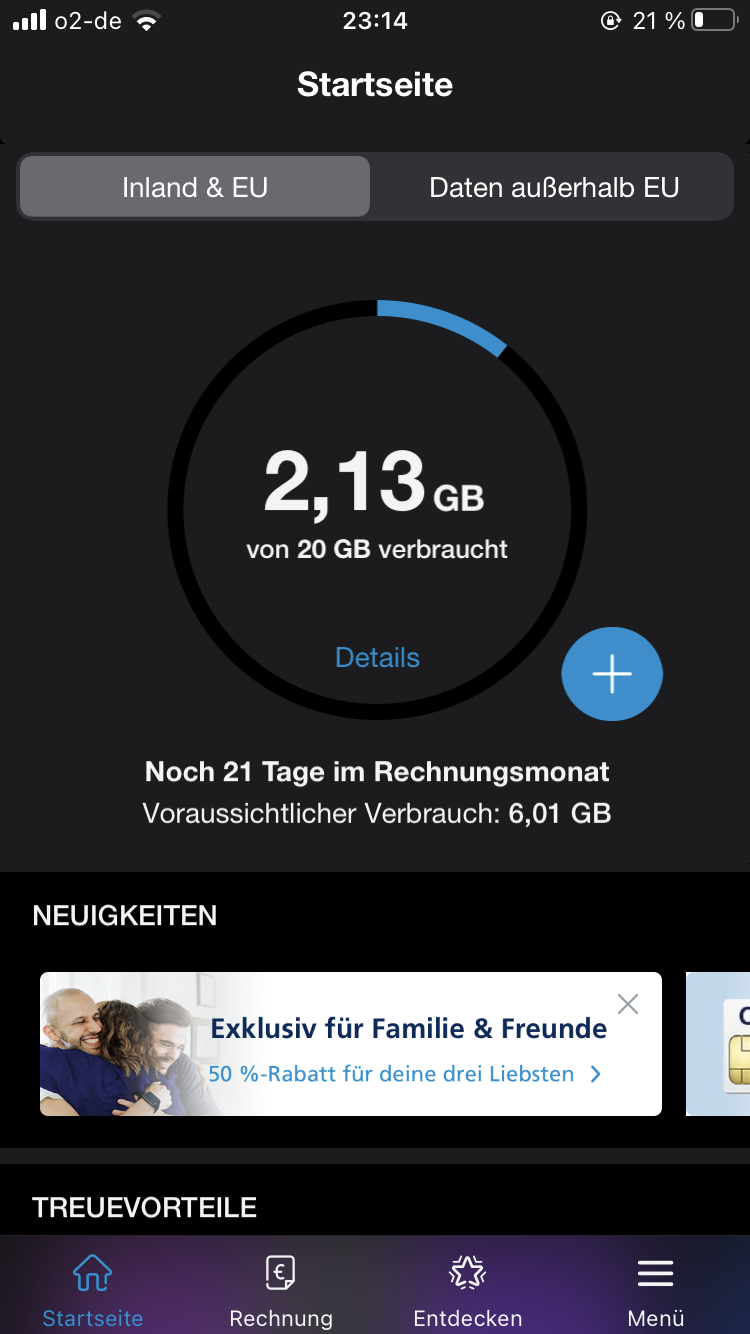Image resolution: width=750 pixels, height=1334 pixels.
Task: Dismiss the Familie & Freunde banner
Action: pos(628,1004)
